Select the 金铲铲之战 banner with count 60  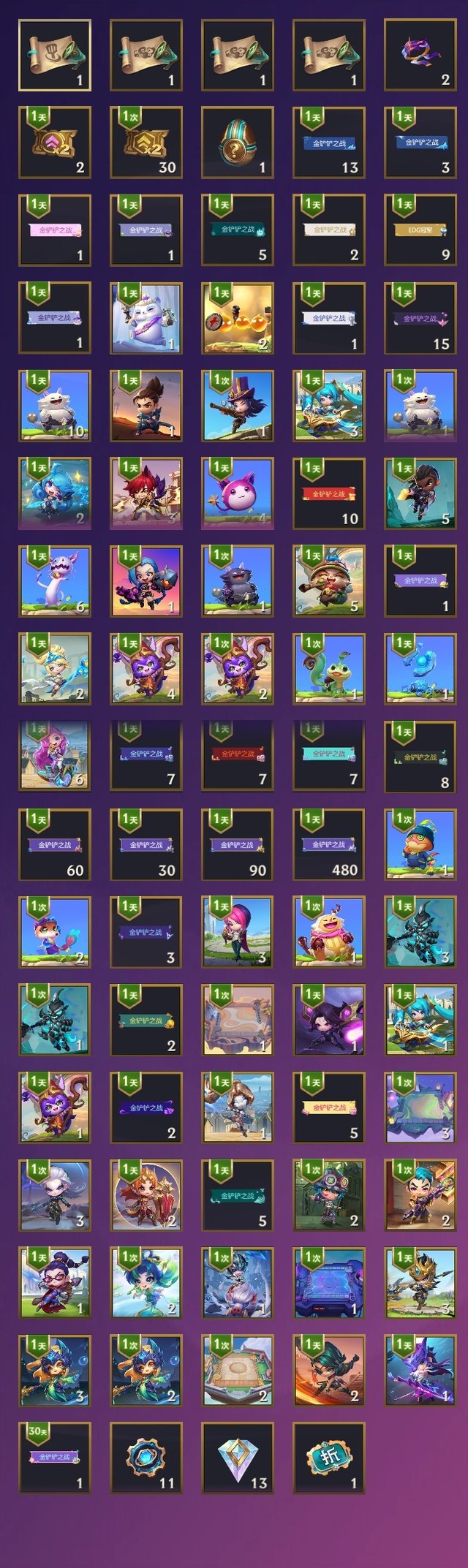coord(55,844)
